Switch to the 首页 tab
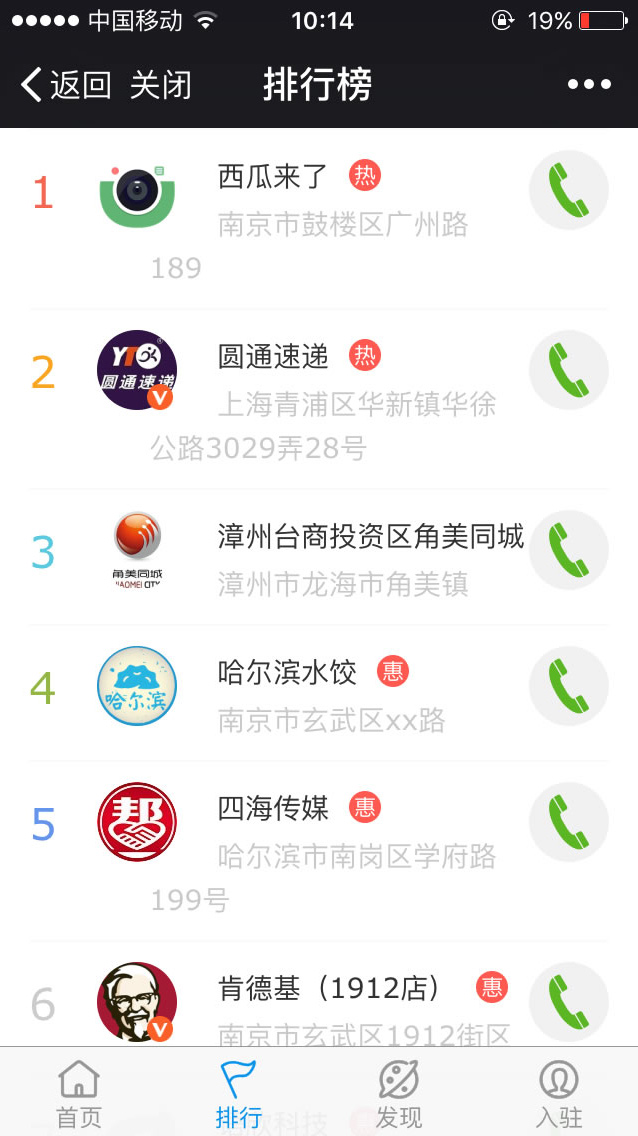 [79, 1094]
